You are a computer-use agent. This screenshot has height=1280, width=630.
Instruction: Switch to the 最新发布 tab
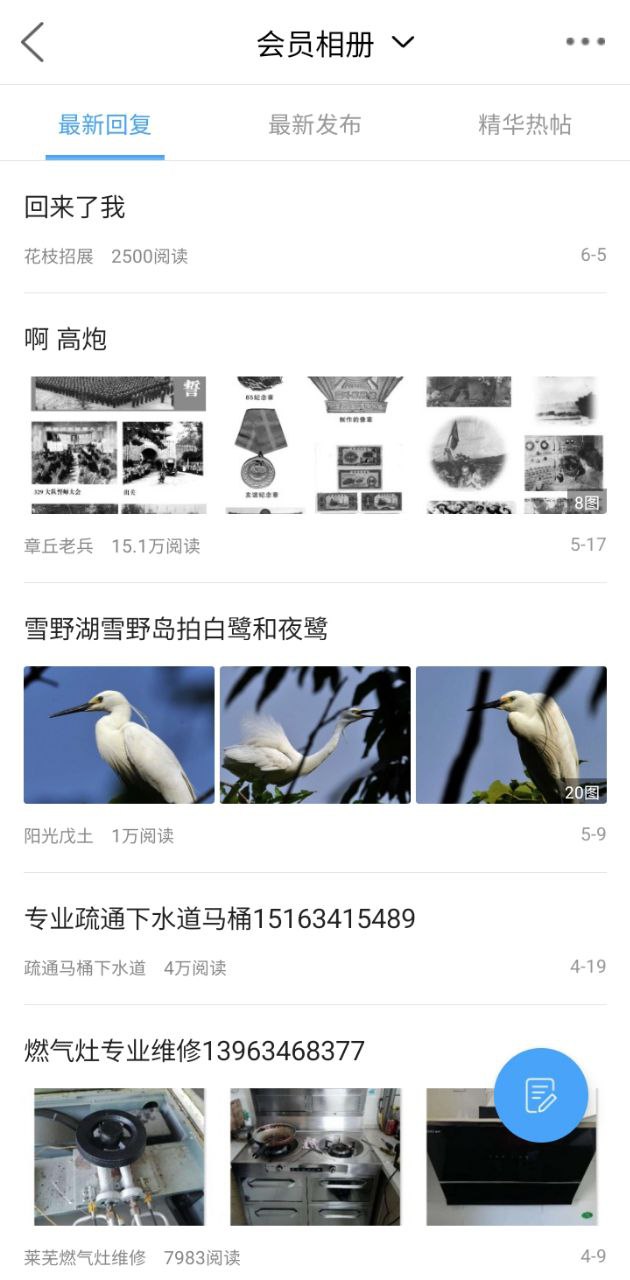tap(314, 125)
